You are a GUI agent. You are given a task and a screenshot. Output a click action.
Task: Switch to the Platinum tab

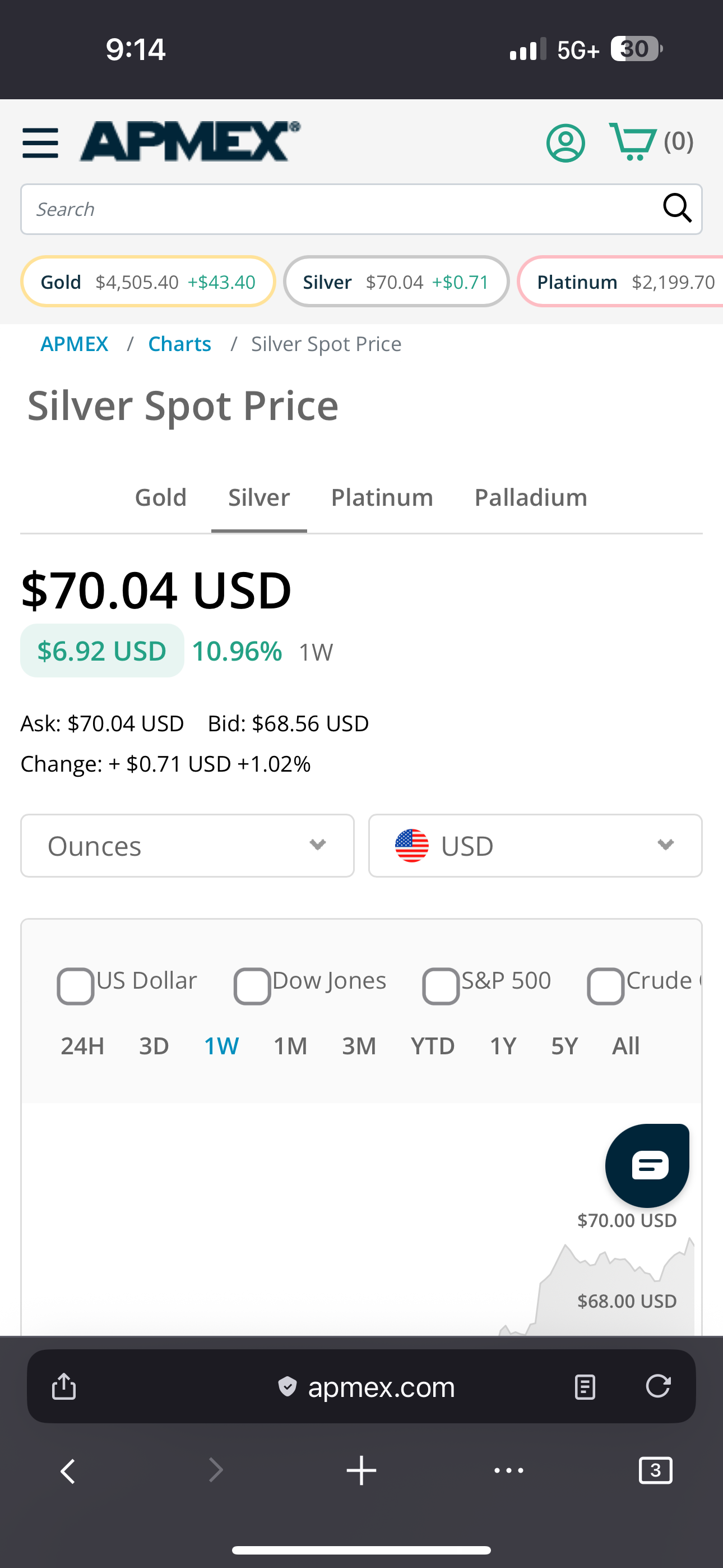coord(382,497)
